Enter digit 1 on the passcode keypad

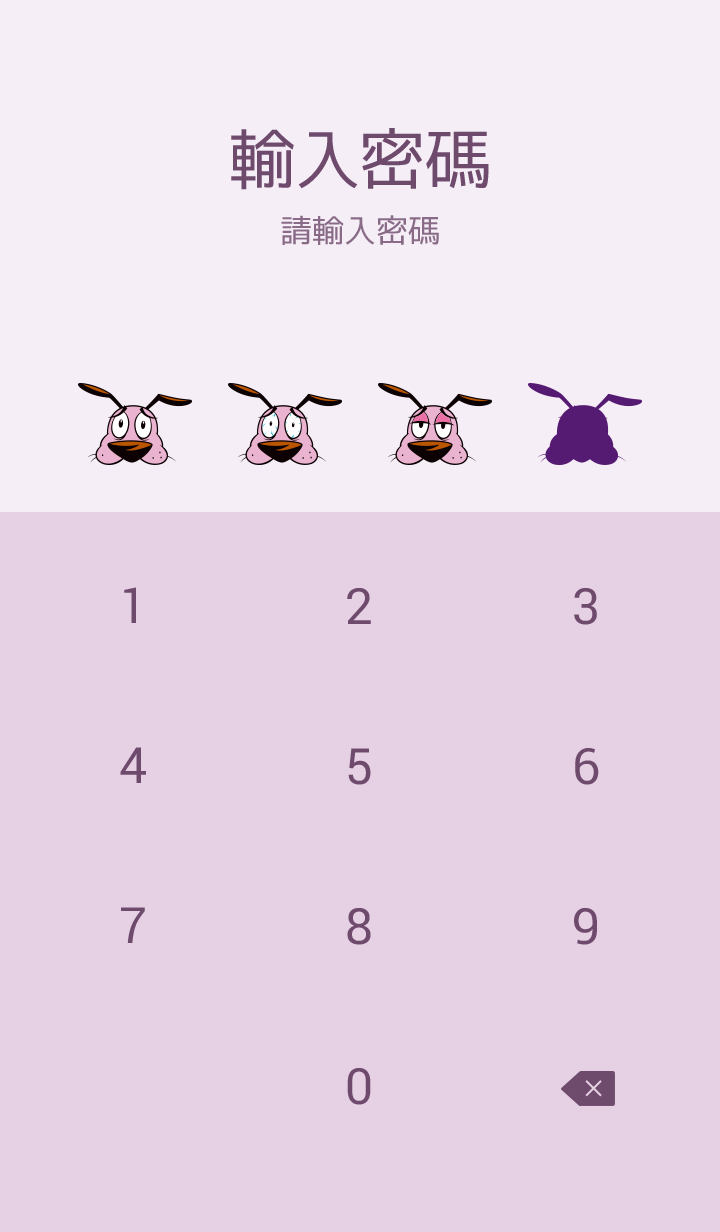click(x=132, y=607)
